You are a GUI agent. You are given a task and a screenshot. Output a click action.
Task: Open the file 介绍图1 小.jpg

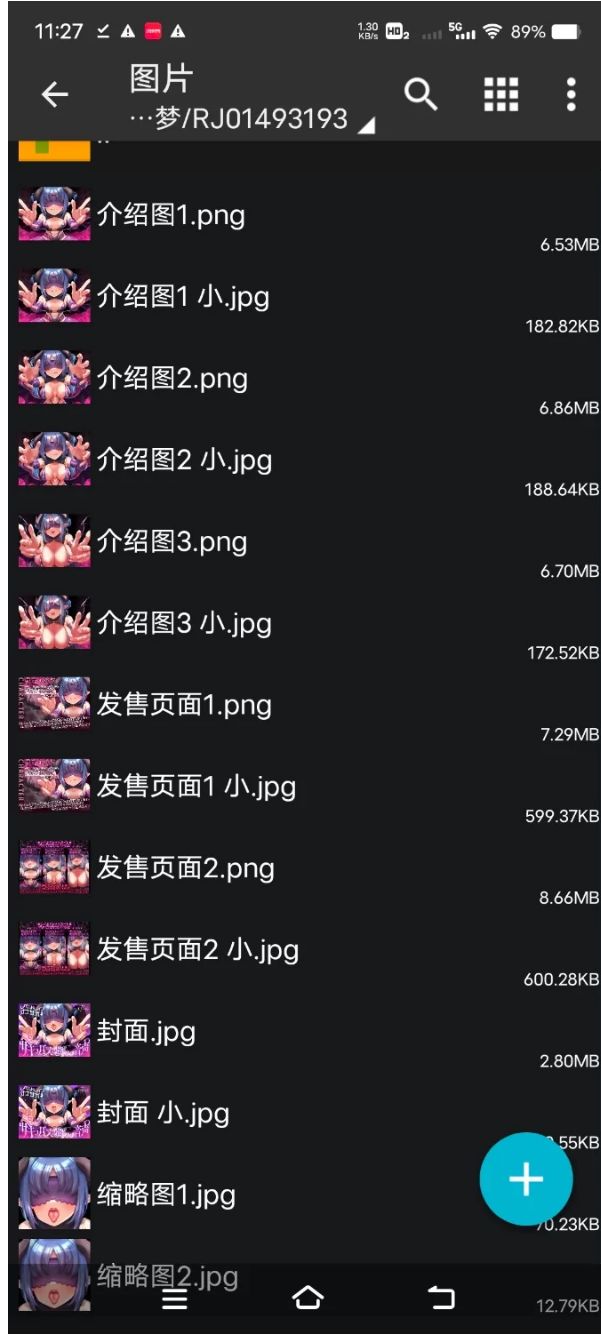coord(304,304)
